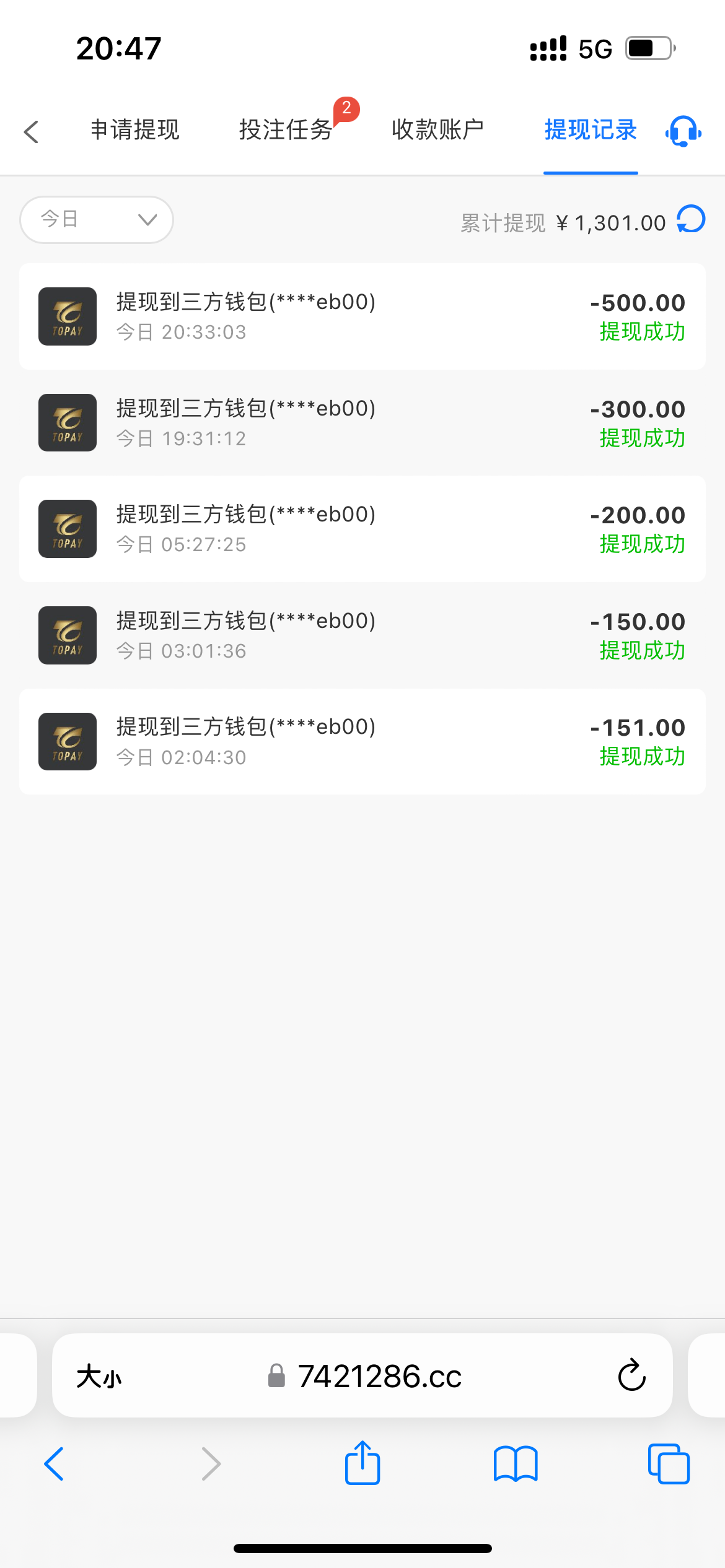Open the -500.00 withdrawal record

click(362, 316)
